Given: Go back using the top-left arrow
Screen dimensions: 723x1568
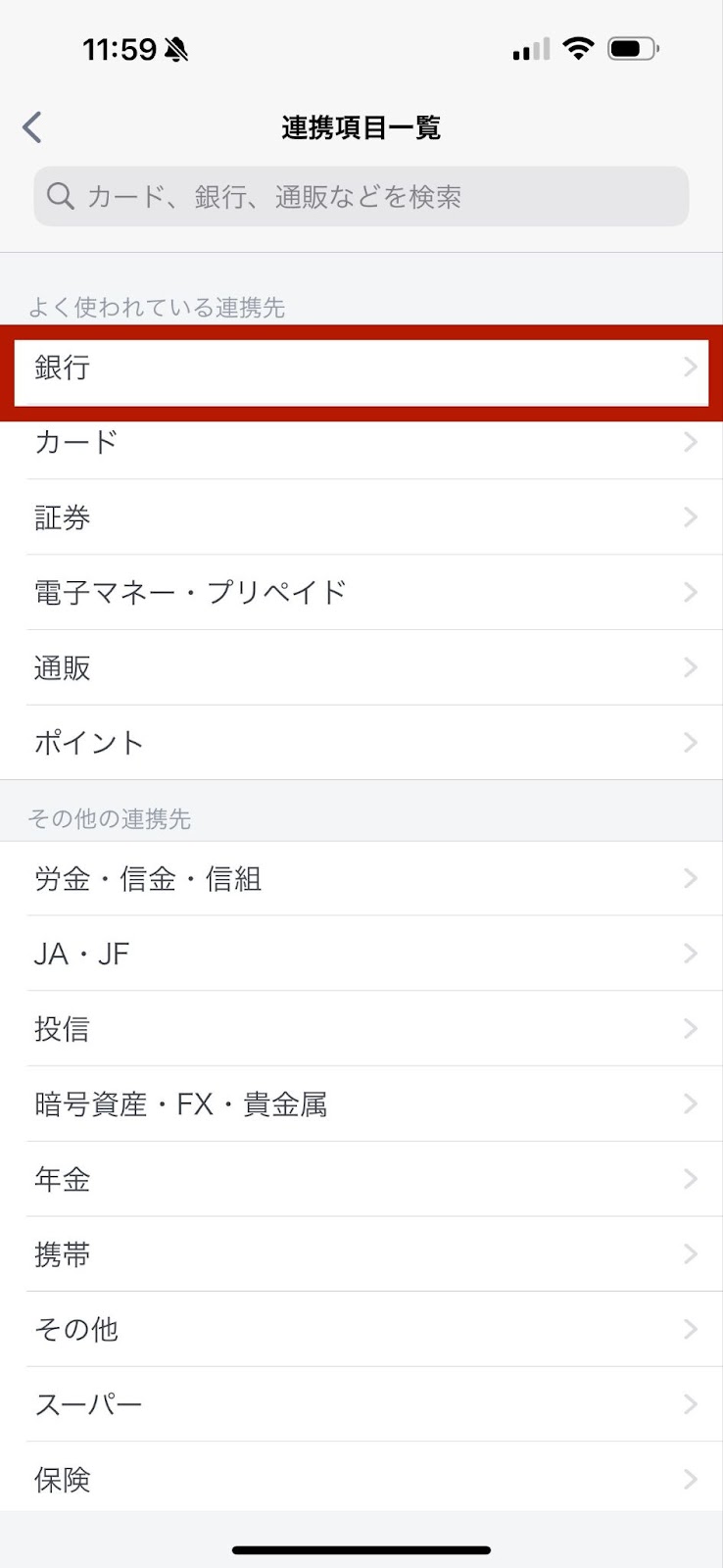Looking at the screenshot, I should (32, 127).
